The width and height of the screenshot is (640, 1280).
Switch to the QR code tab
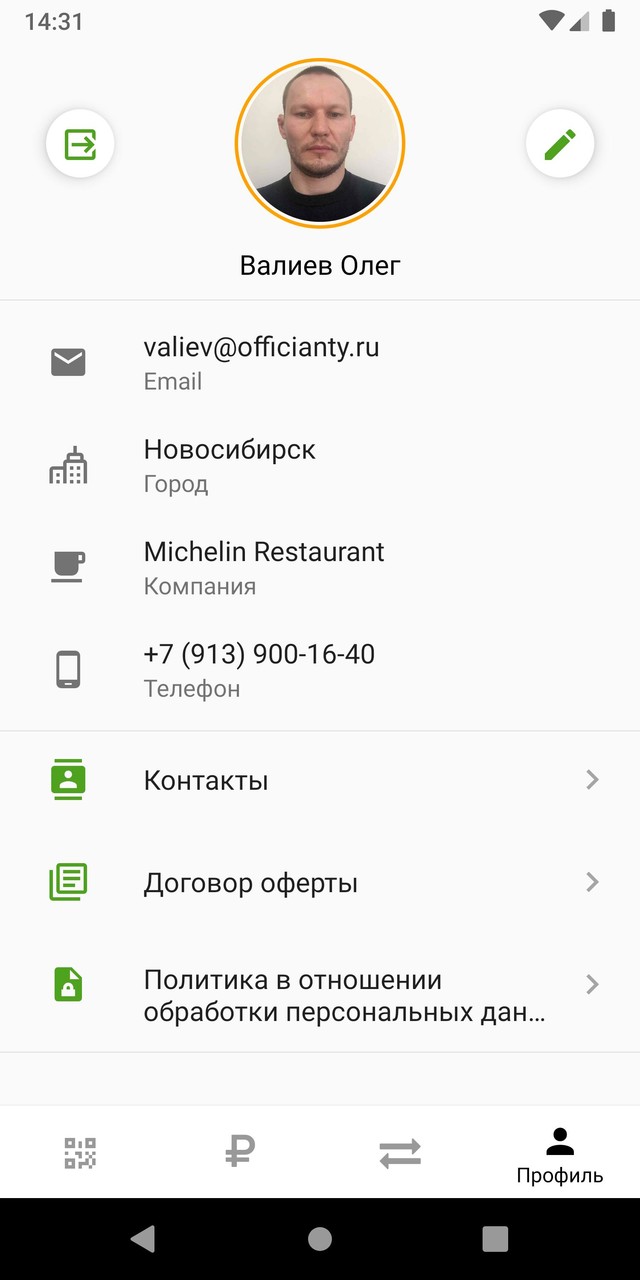click(x=80, y=1153)
